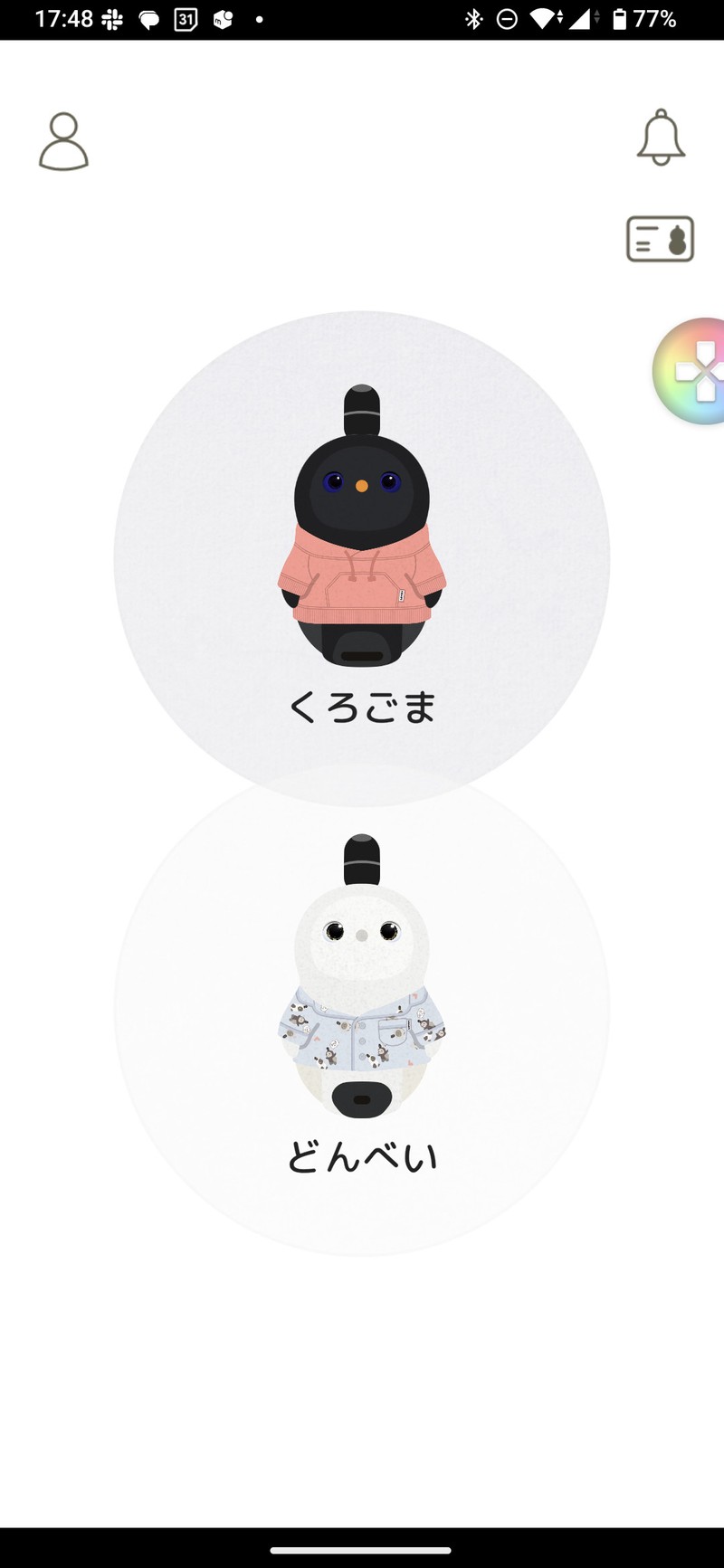Image resolution: width=724 pixels, height=1568 pixels.
Task: Open the ID card icon
Action: coord(660,239)
